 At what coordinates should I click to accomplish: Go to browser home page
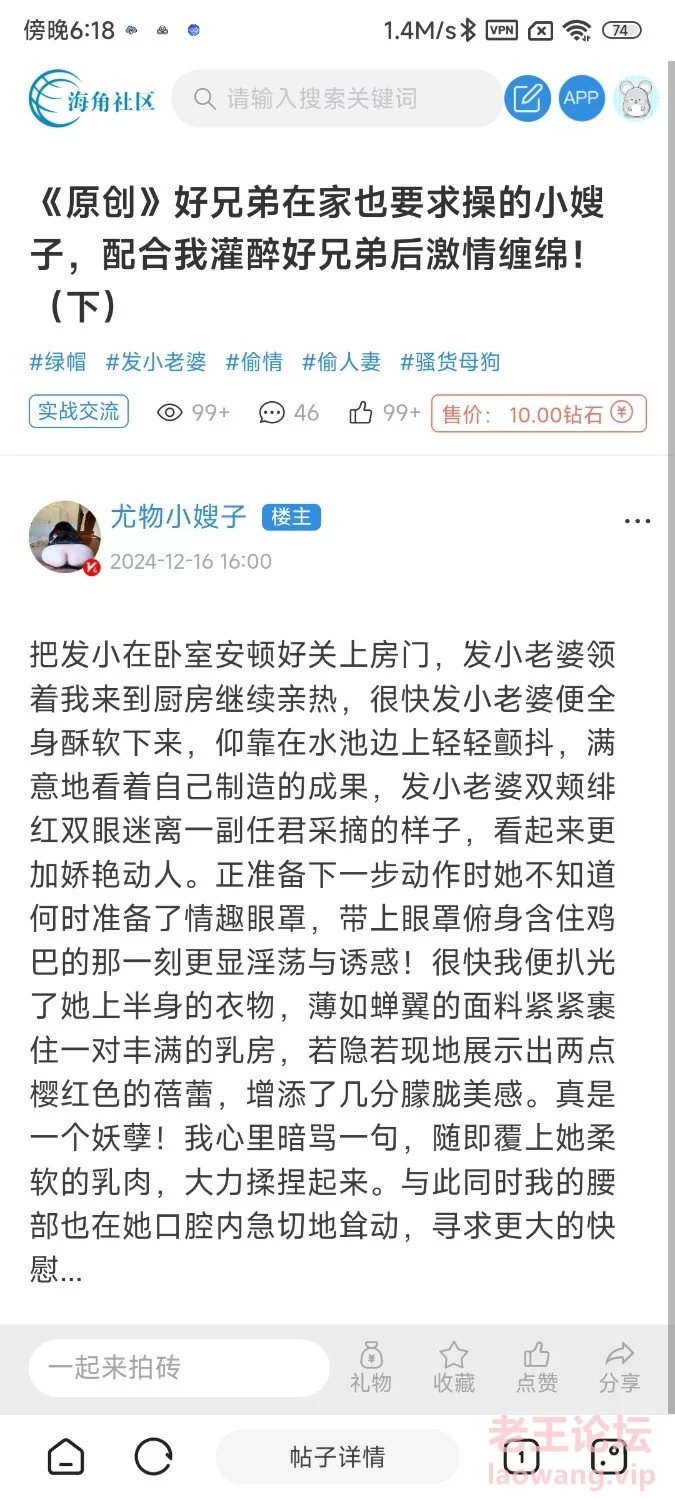(66, 1457)
